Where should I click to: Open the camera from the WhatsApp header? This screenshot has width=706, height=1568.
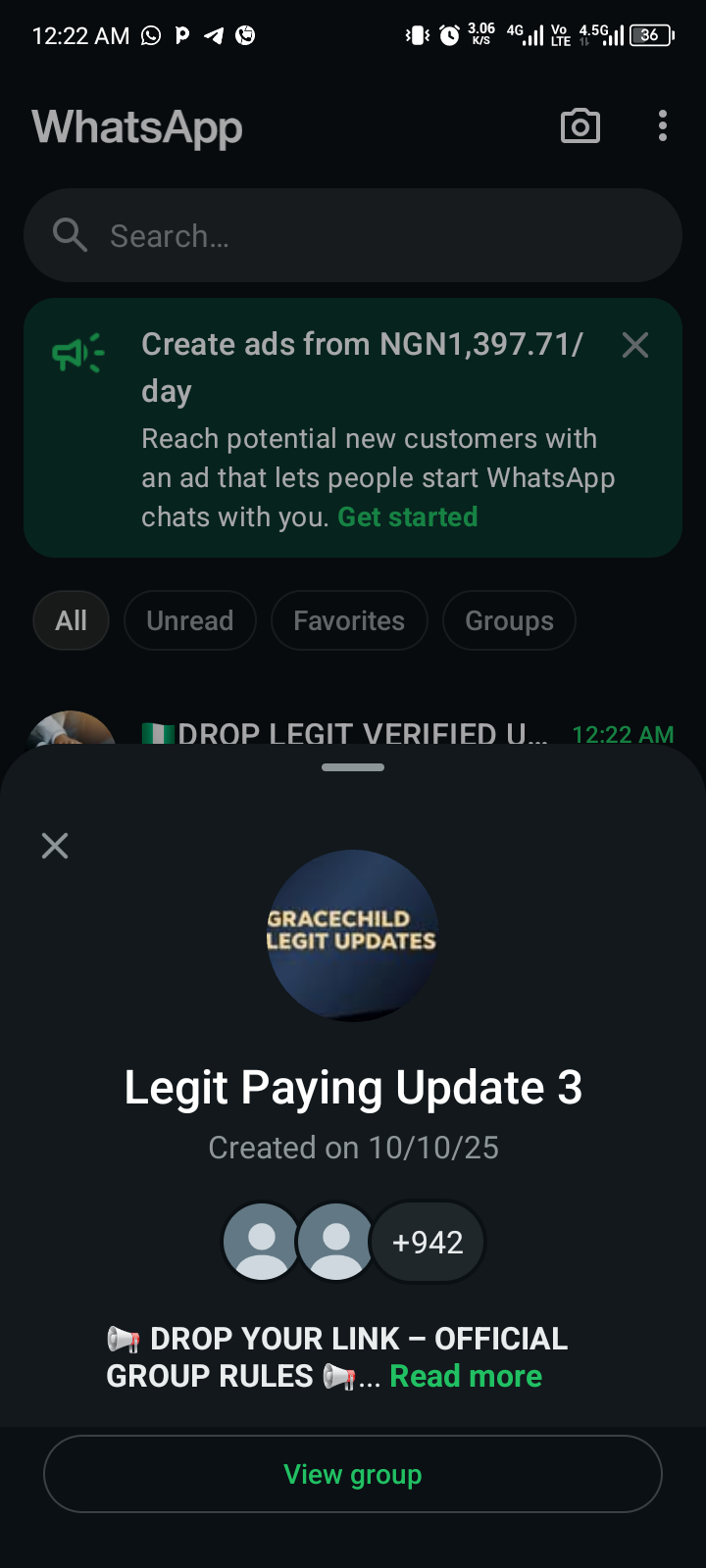[580, 126]
